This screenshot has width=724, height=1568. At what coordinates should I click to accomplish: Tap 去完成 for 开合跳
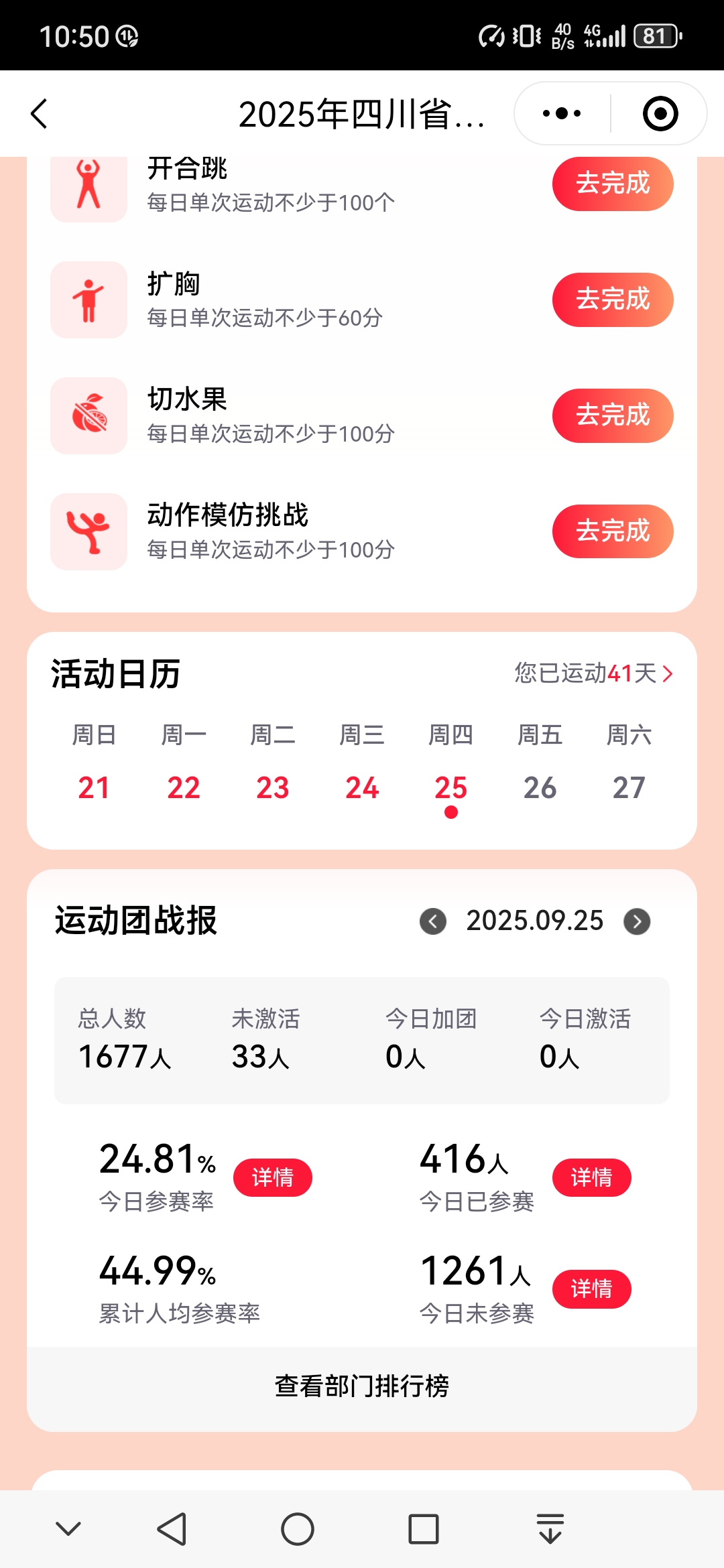[612, 184]
